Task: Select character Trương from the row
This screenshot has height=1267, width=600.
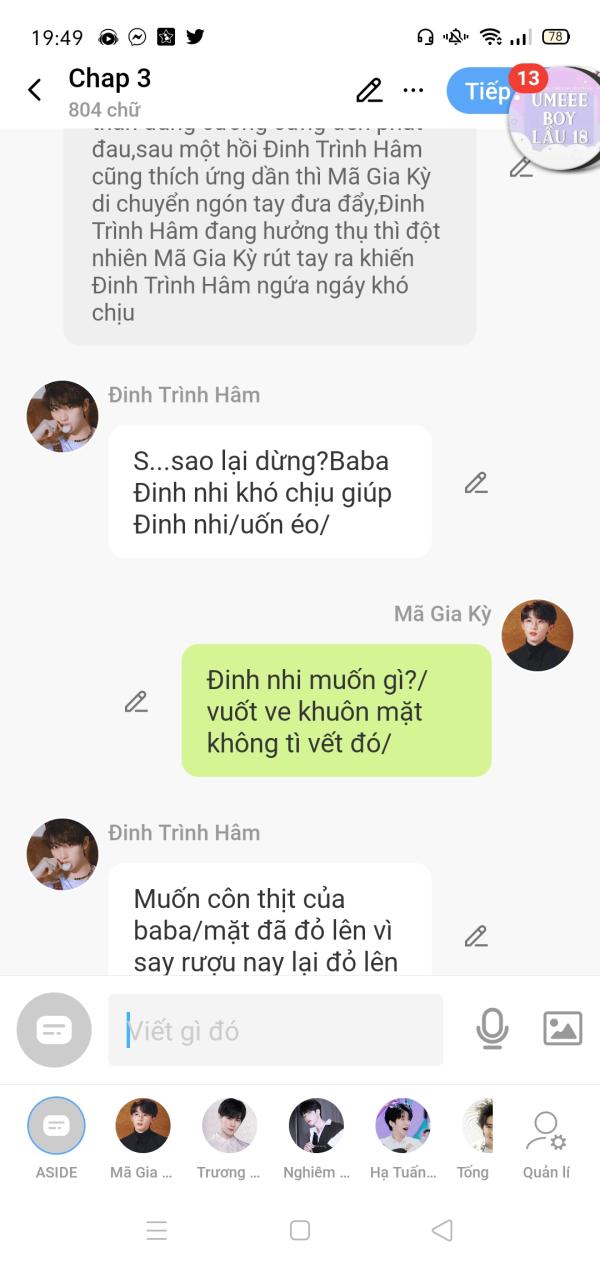Action: tap(229, 1137)
